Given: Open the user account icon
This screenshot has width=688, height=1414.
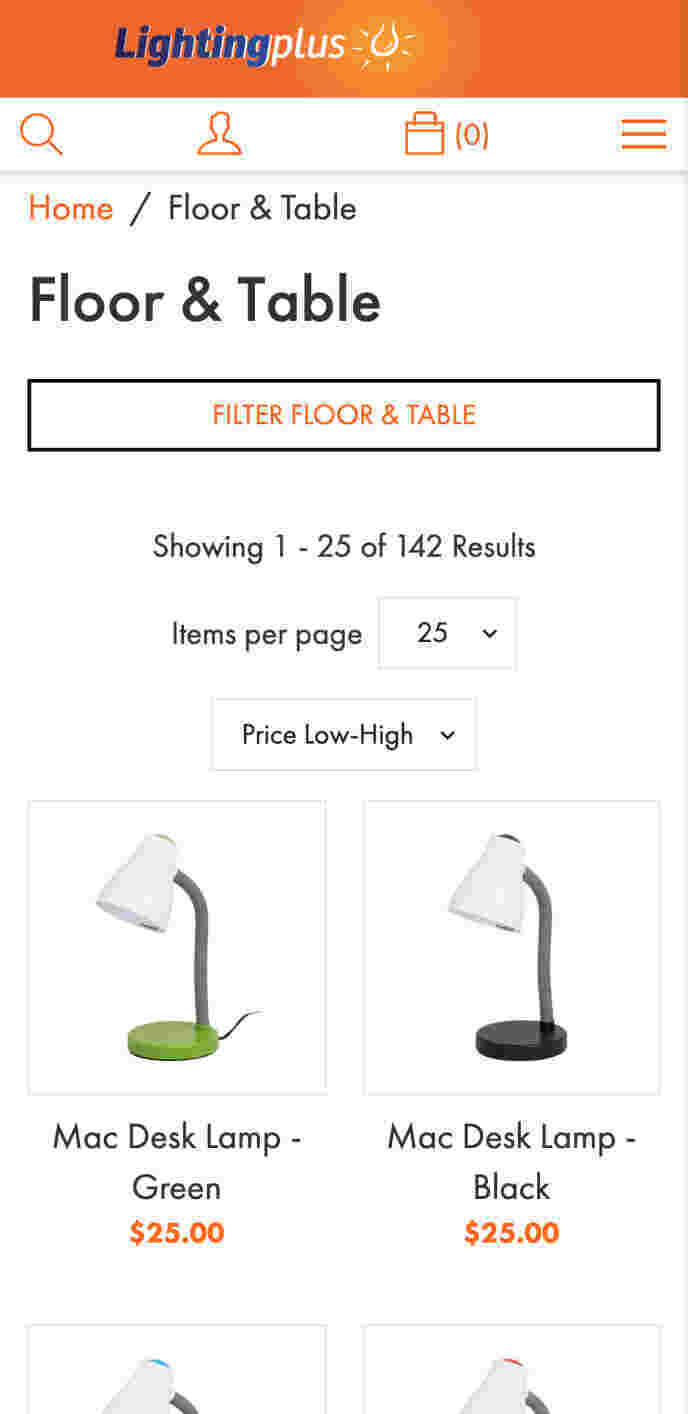Looking at the screenshot, I should click(219, 134).
